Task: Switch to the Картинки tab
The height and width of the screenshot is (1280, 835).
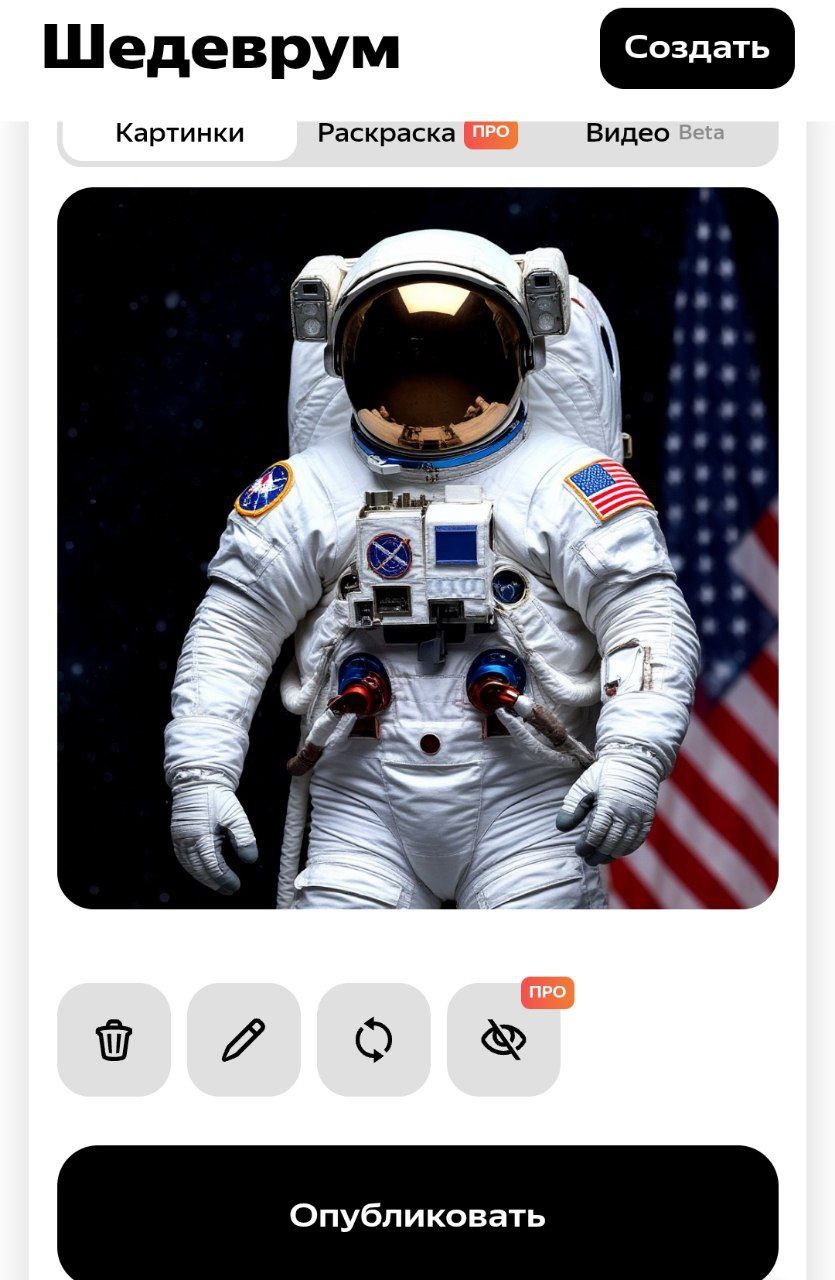Action: 180,134
